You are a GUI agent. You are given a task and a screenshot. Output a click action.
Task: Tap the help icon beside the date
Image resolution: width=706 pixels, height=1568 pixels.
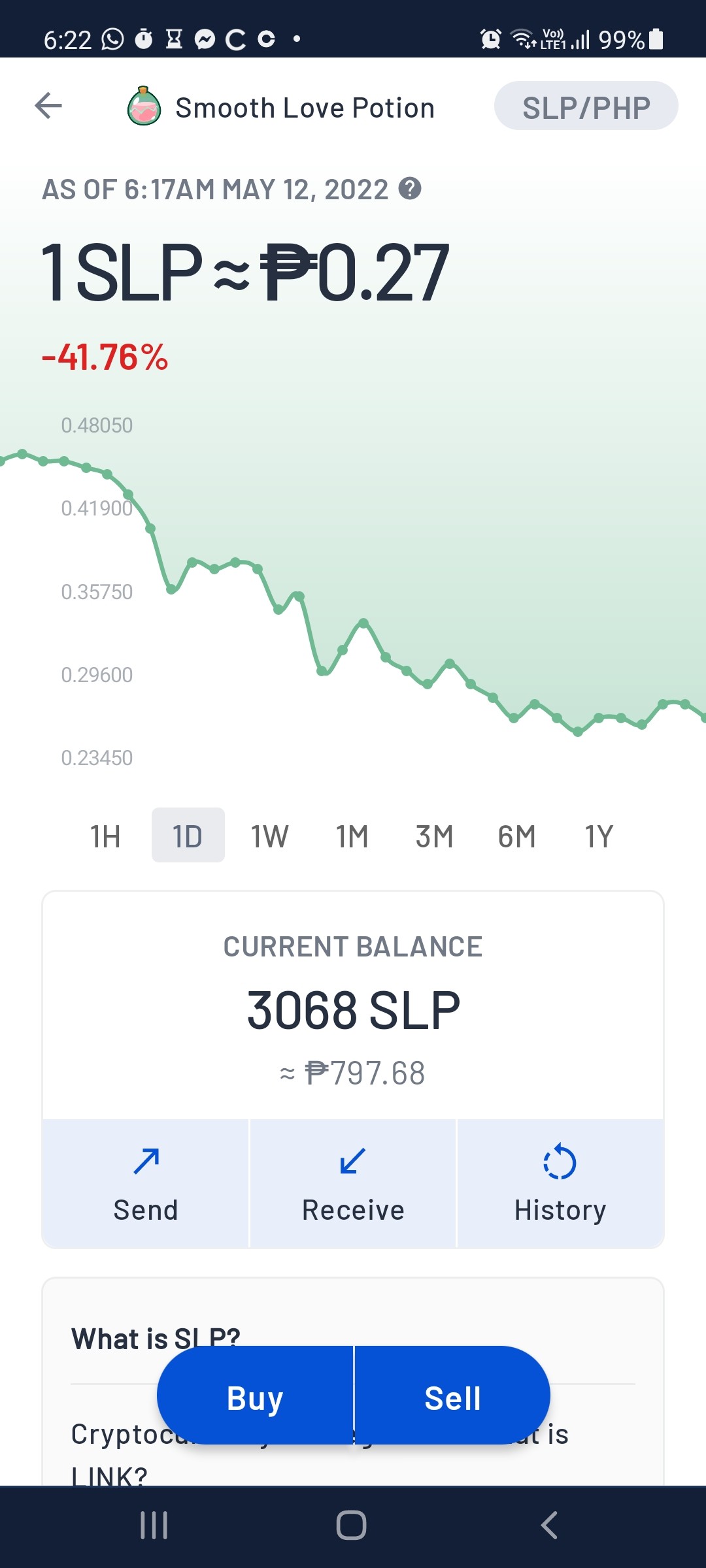point(410,189)
